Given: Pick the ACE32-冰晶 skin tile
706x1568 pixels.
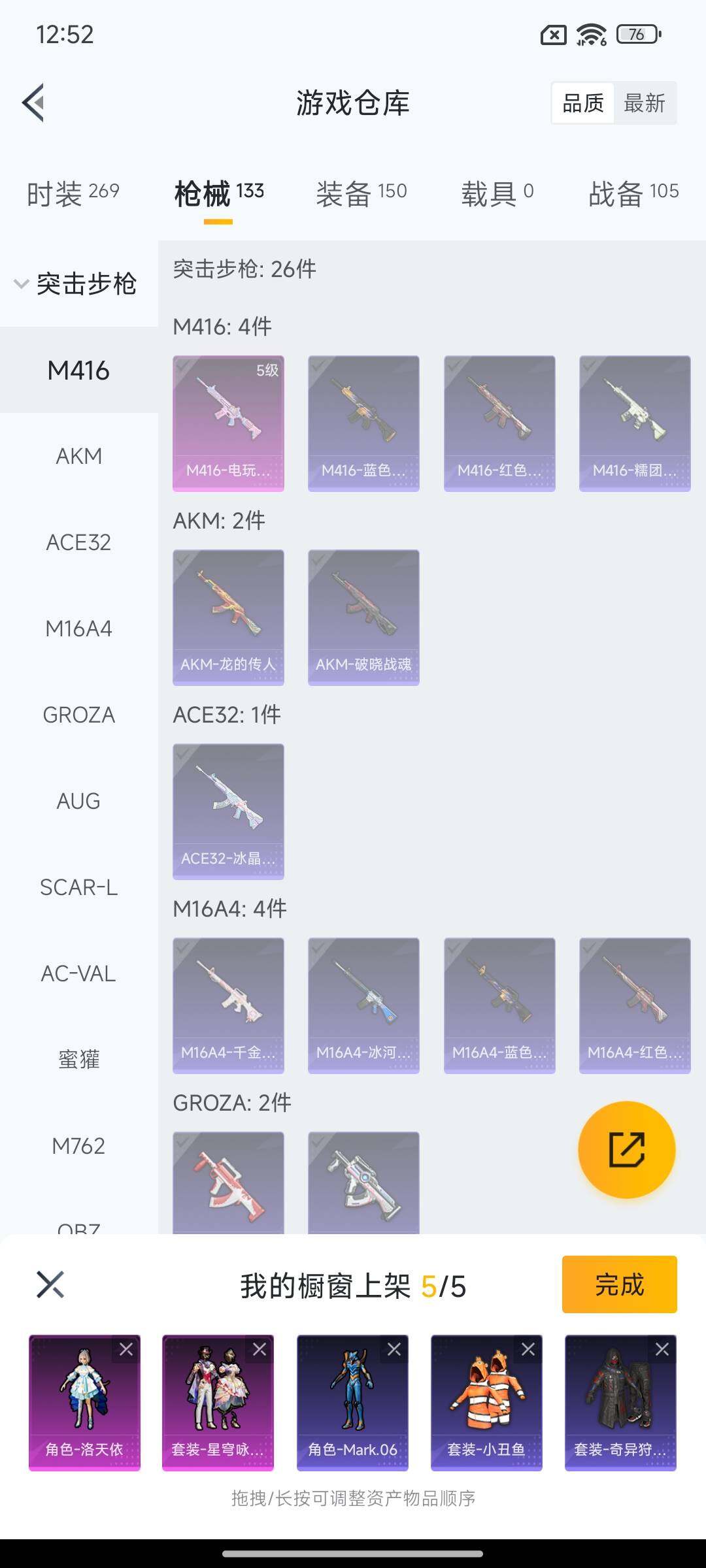Looking at the screenshot, I should point(228,811).
